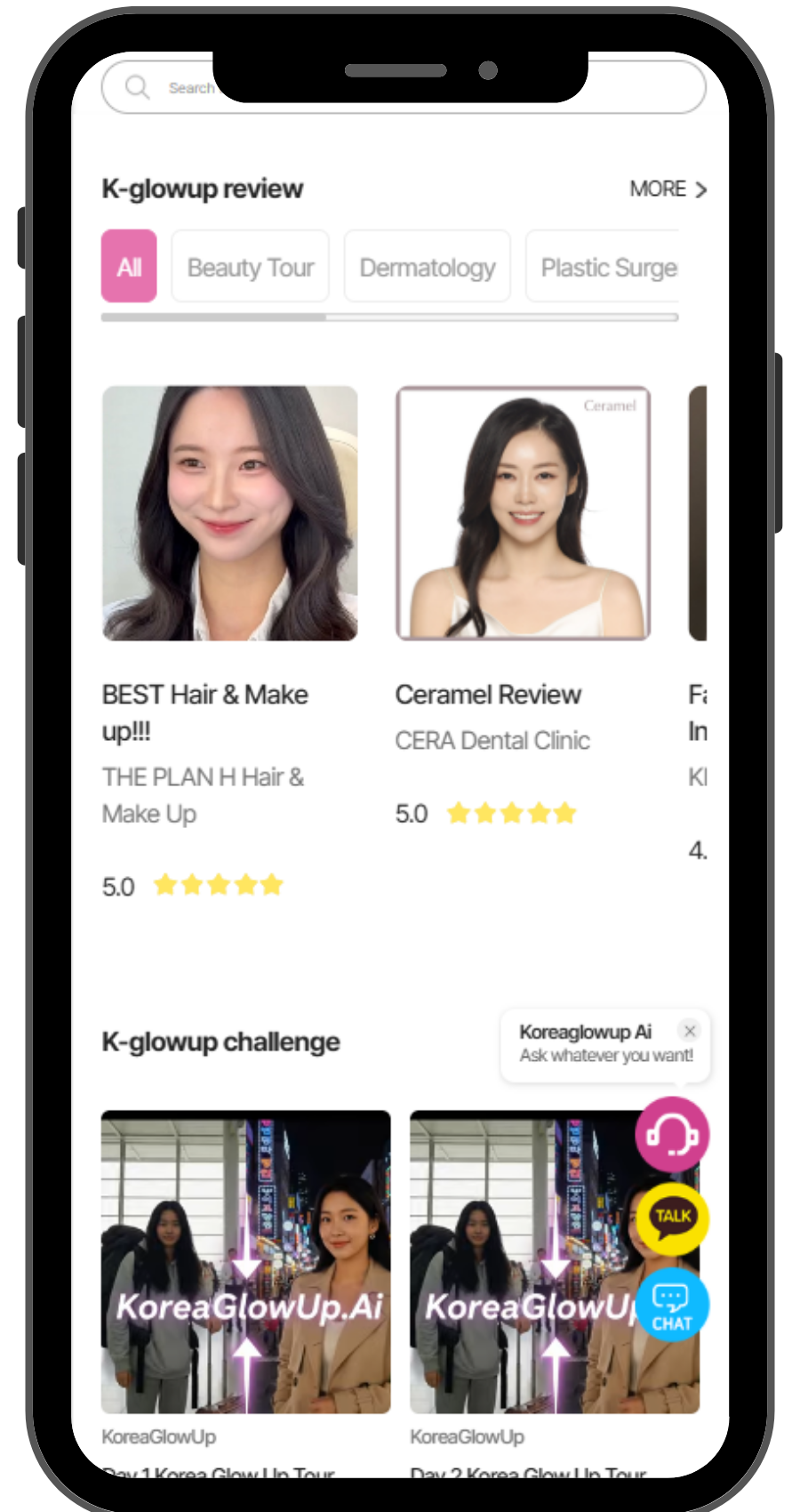The height and width of the screenshot is (1512, 800).
Task: Open the yellow KakaoTalk TALK button
Action: tap(673, 1218)
